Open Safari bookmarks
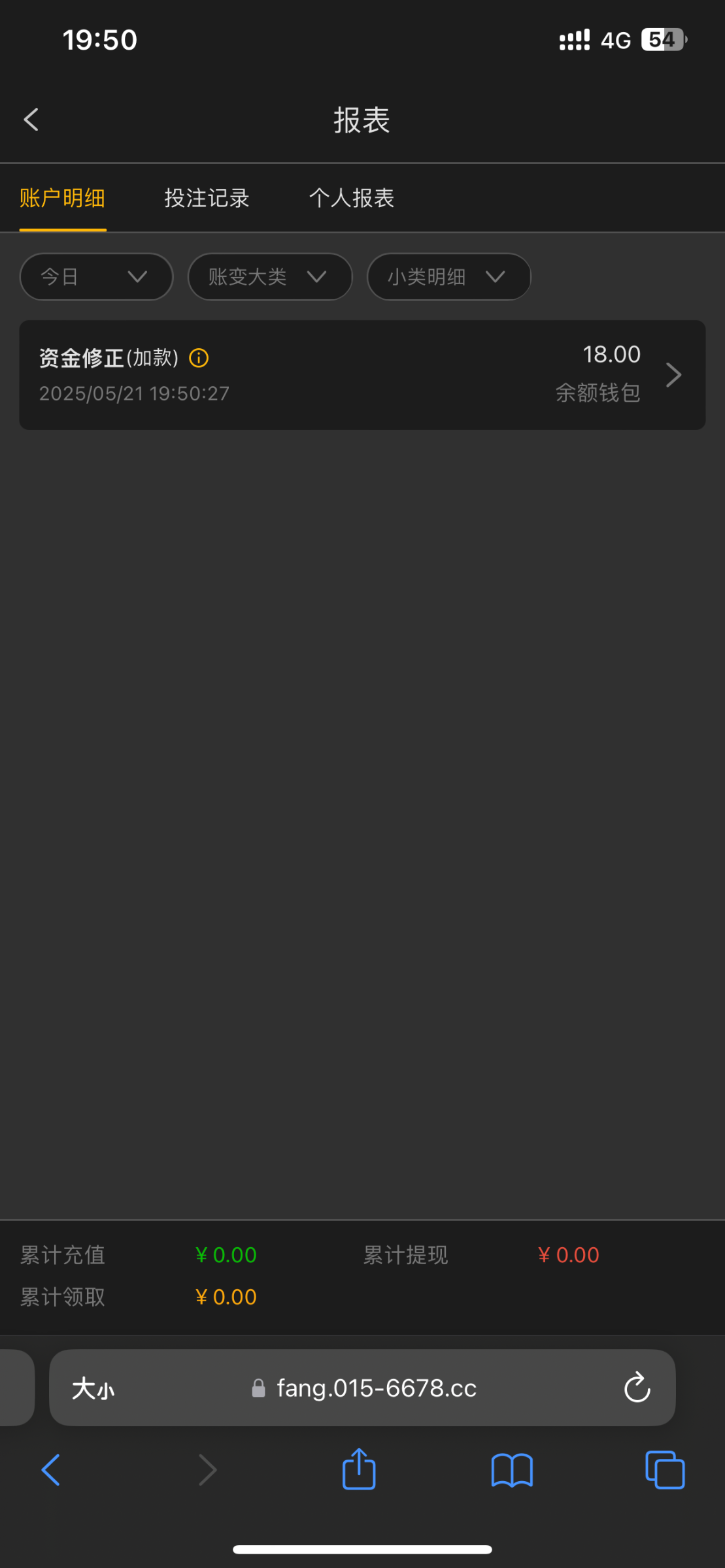 click(512, 1470)
